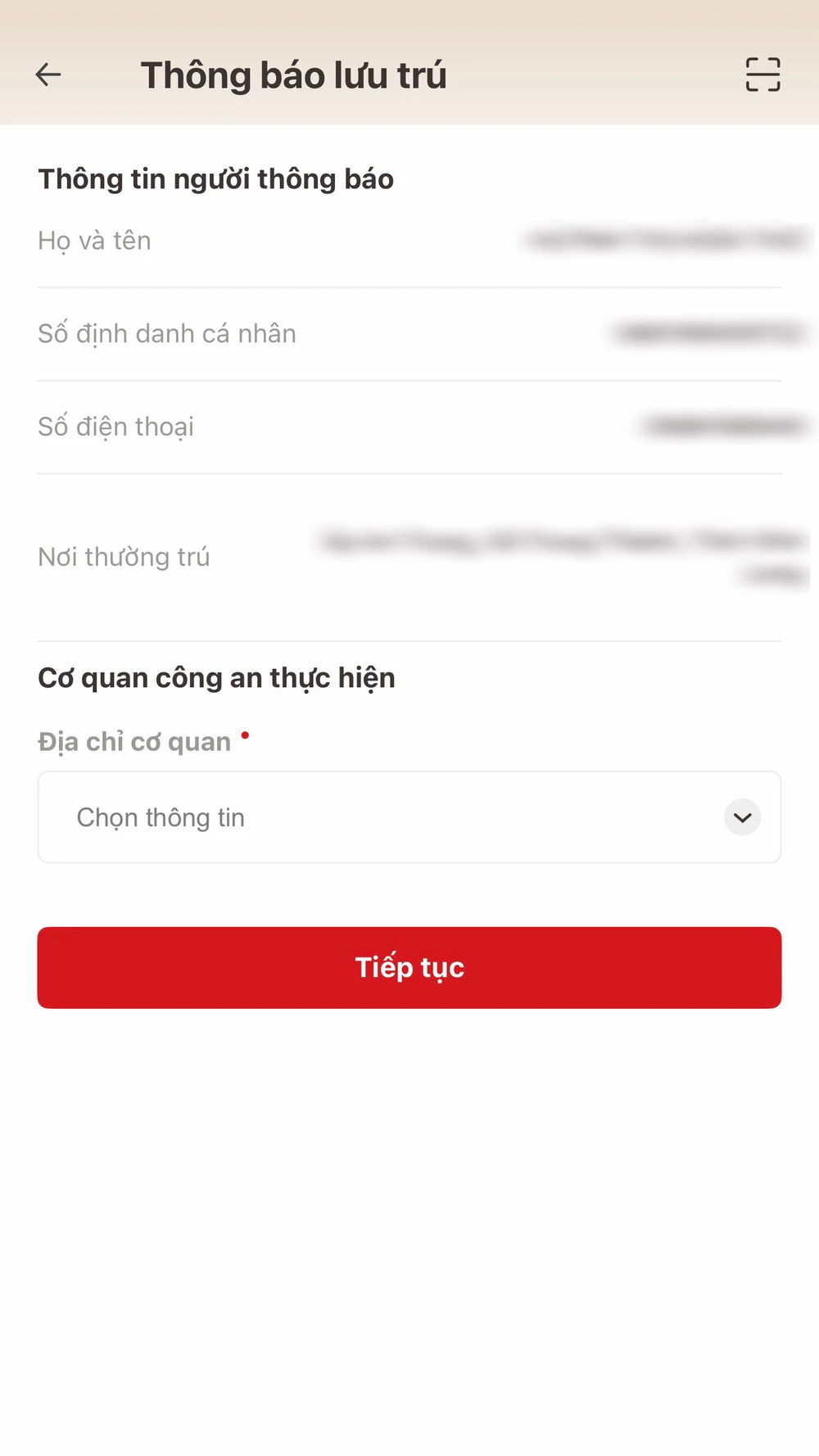Open the QR scan icon
Viewport: 819px width, 1456px height.
pos(762,75)
